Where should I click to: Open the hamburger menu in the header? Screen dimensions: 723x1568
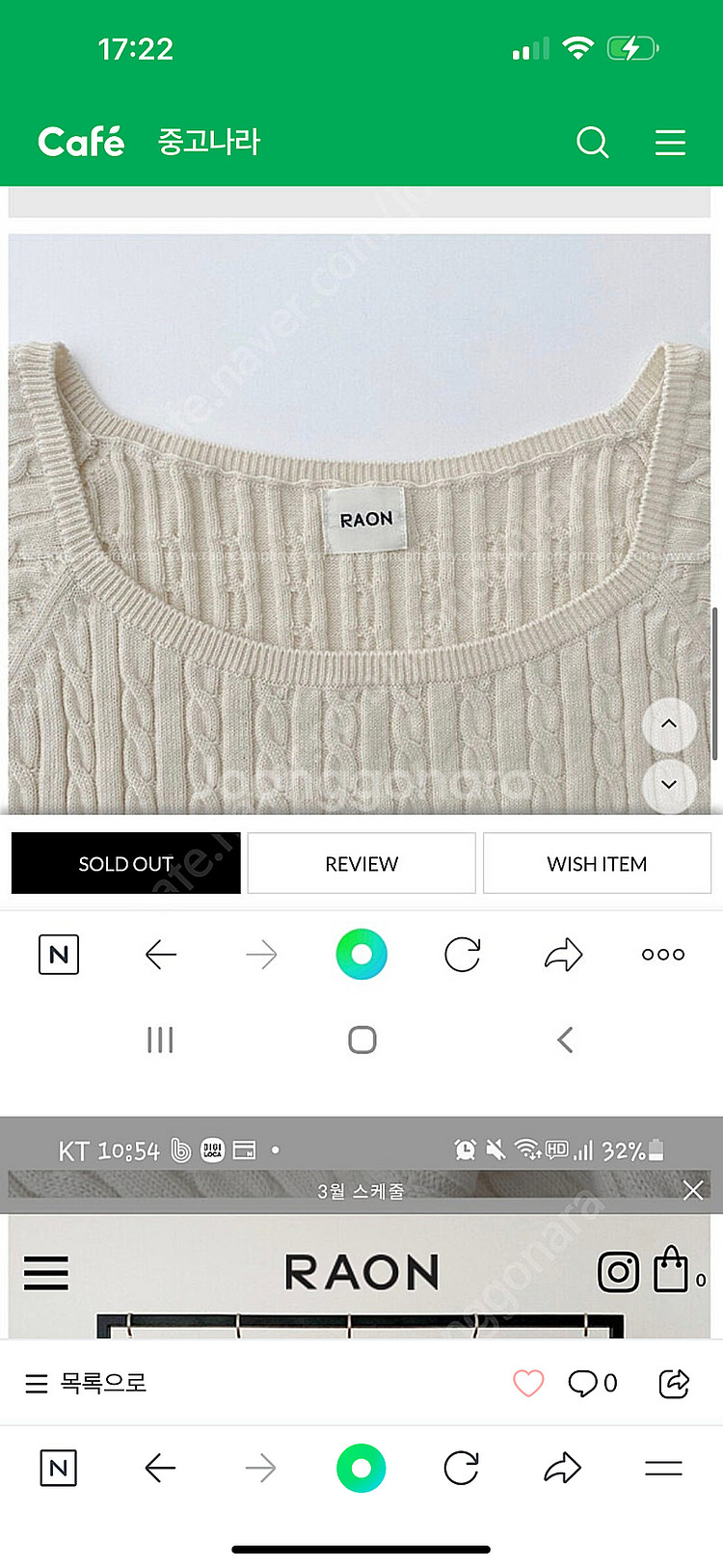pyautogui.click(x=670, y=143)
